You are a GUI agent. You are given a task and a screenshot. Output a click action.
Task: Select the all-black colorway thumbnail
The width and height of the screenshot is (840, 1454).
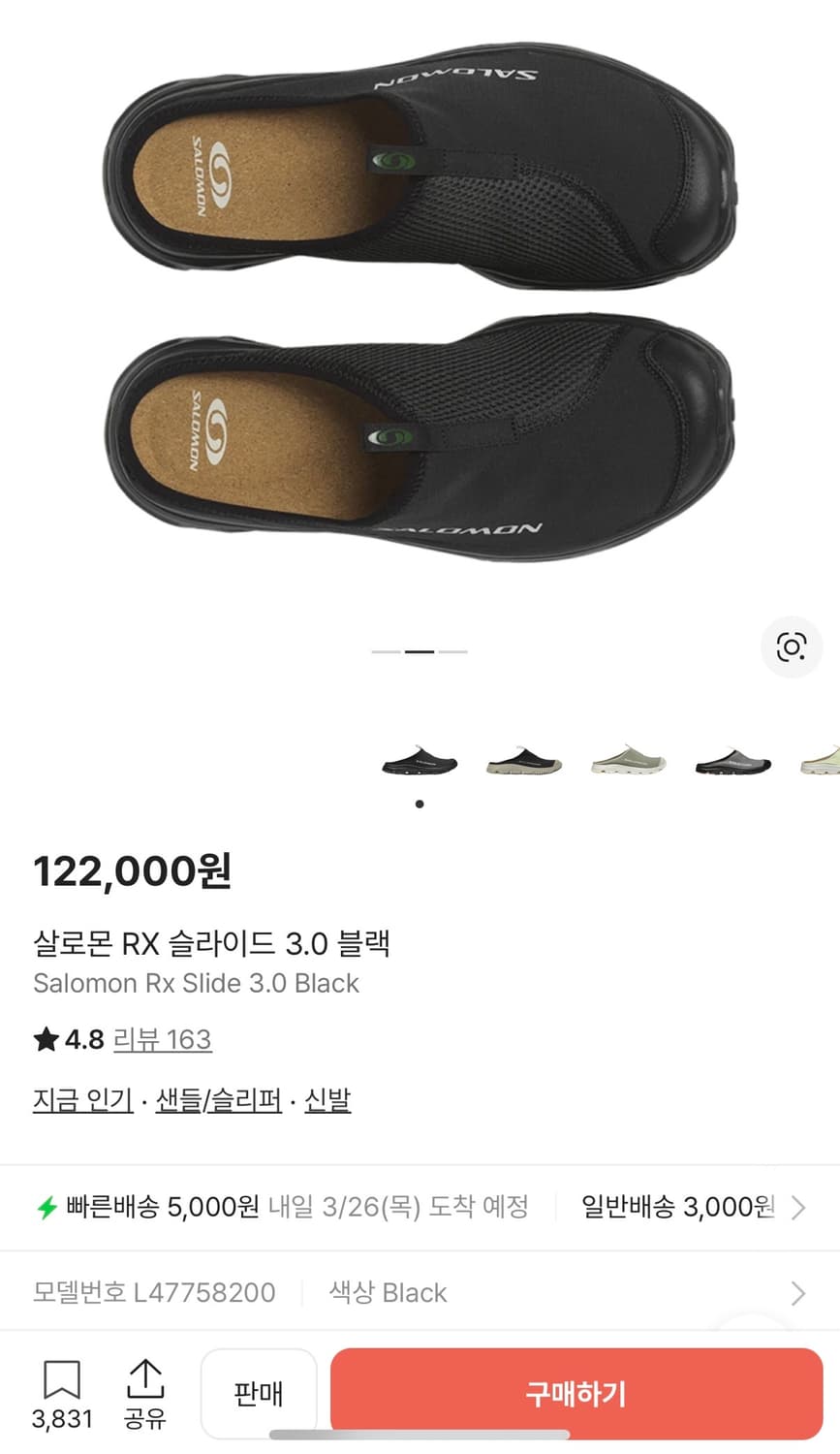click(x=419, y=762)
